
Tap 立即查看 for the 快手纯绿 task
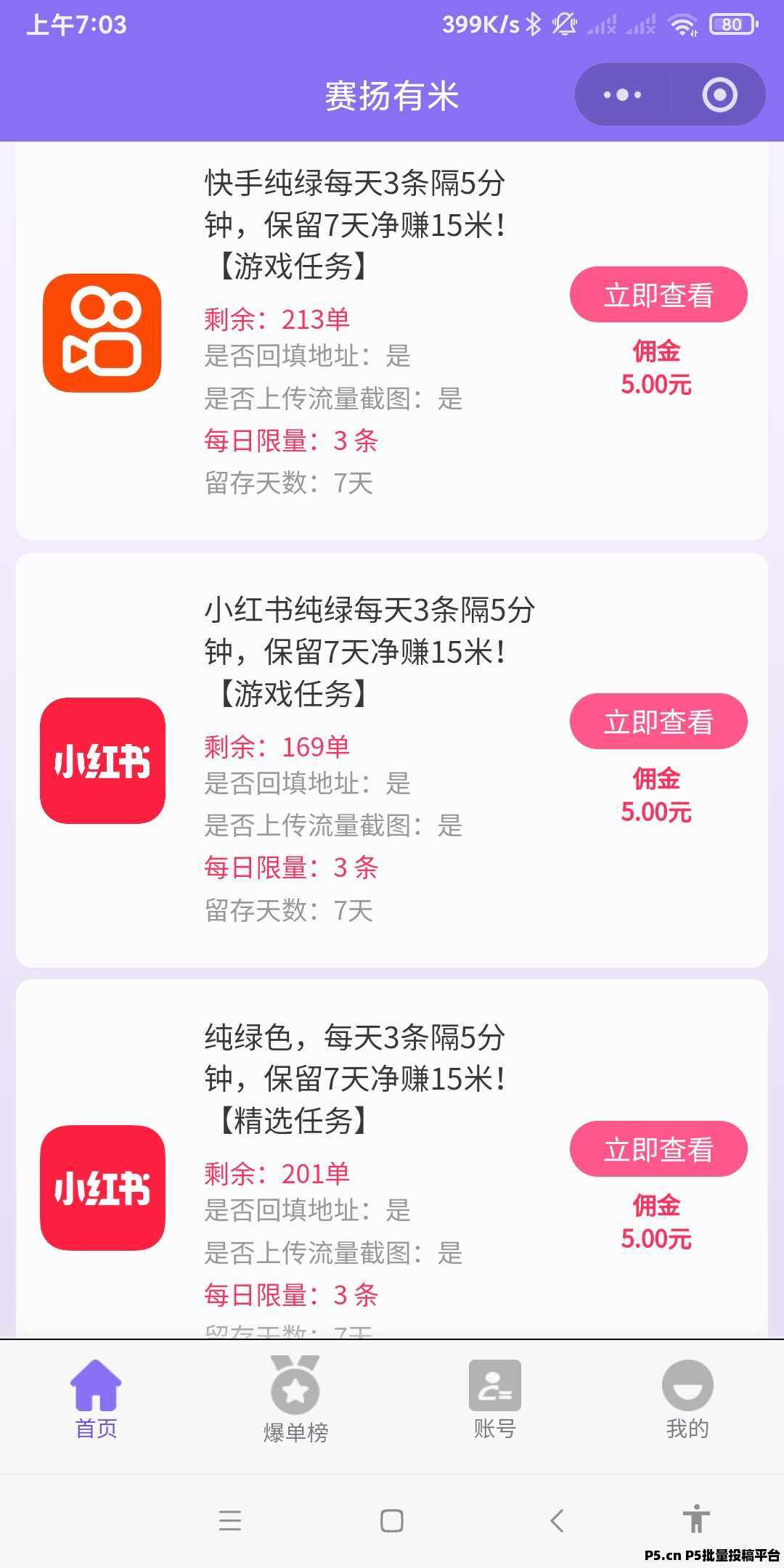pos(658,295)
